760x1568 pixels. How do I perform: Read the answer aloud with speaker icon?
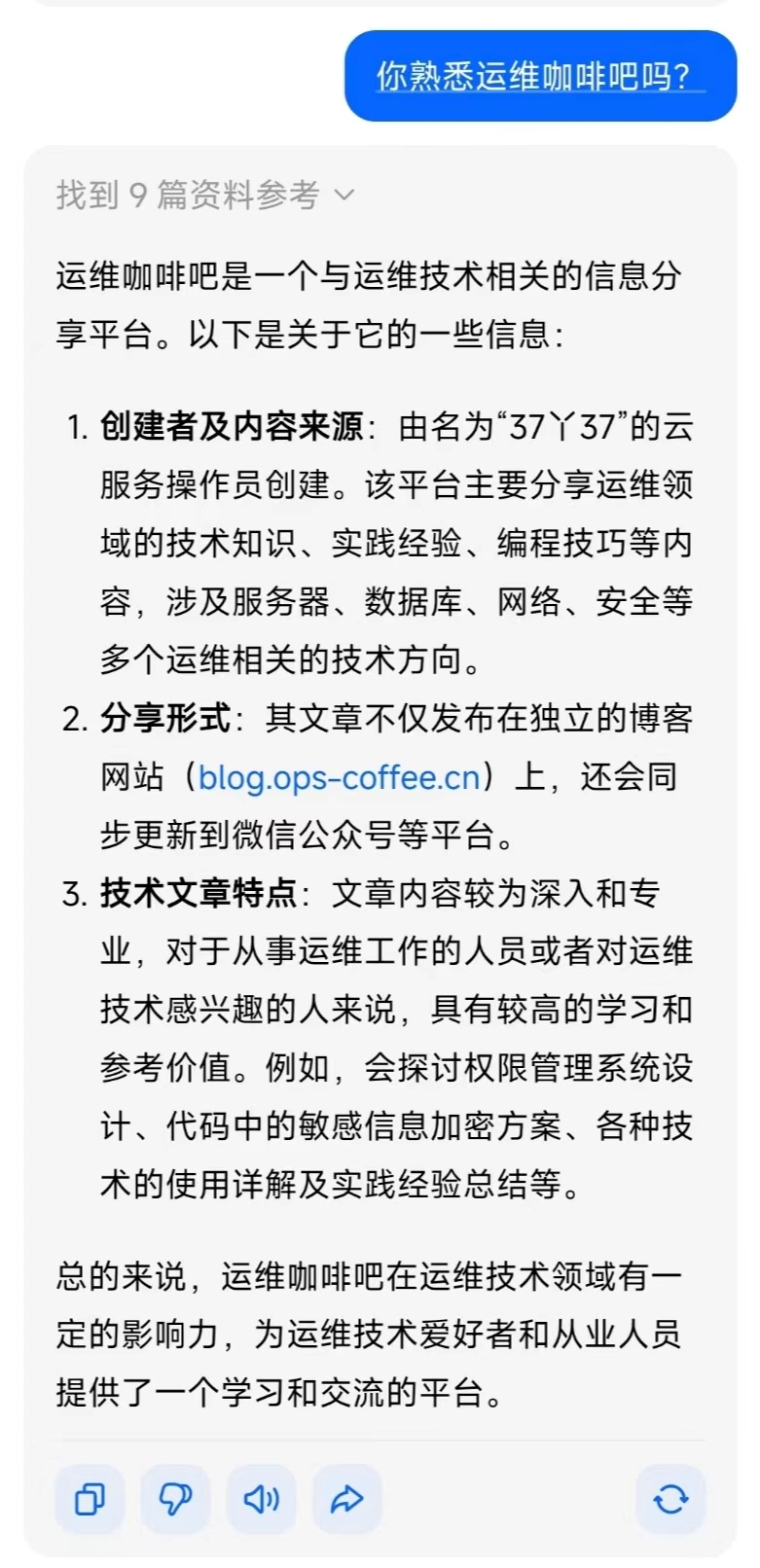click(x=261, y=1499)
